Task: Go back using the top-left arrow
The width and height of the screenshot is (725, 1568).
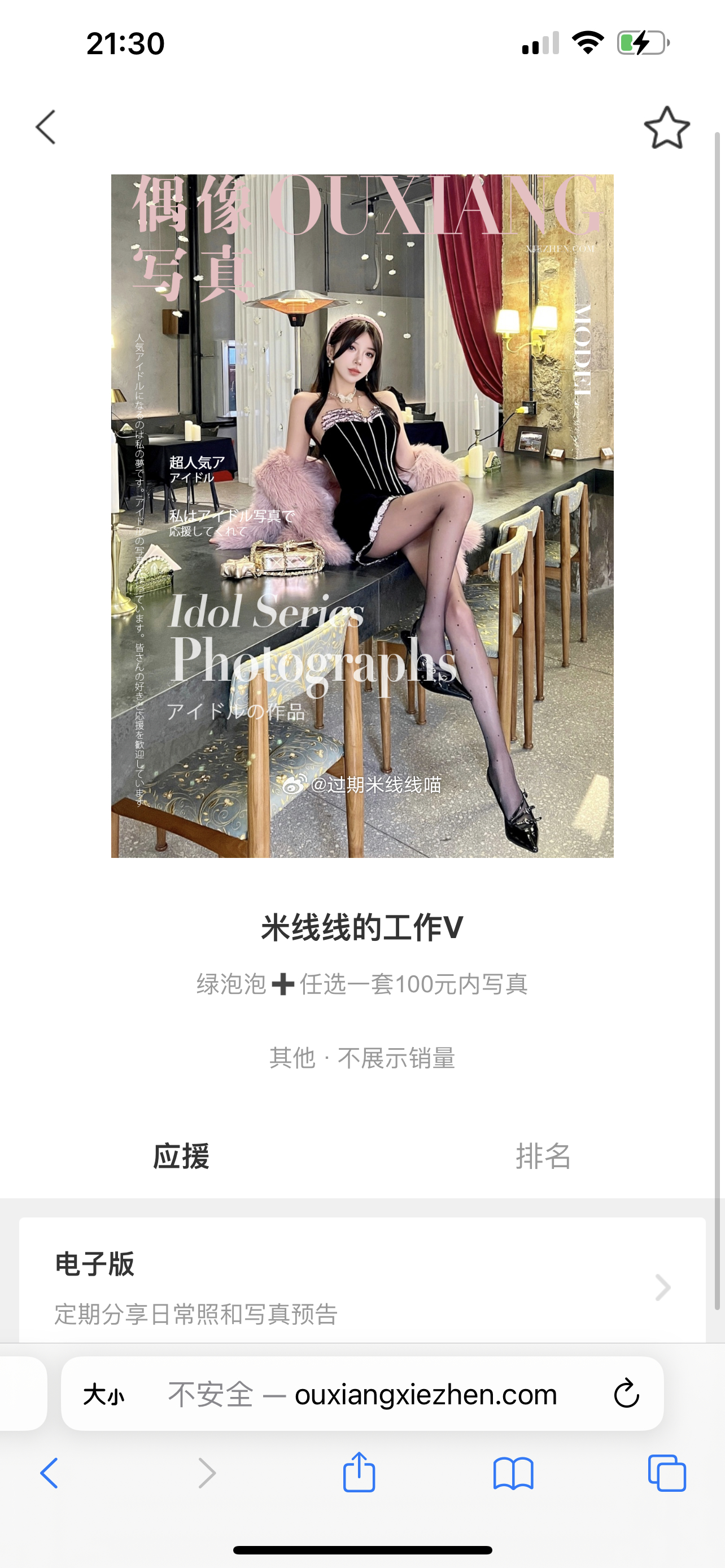Action: 46,127
